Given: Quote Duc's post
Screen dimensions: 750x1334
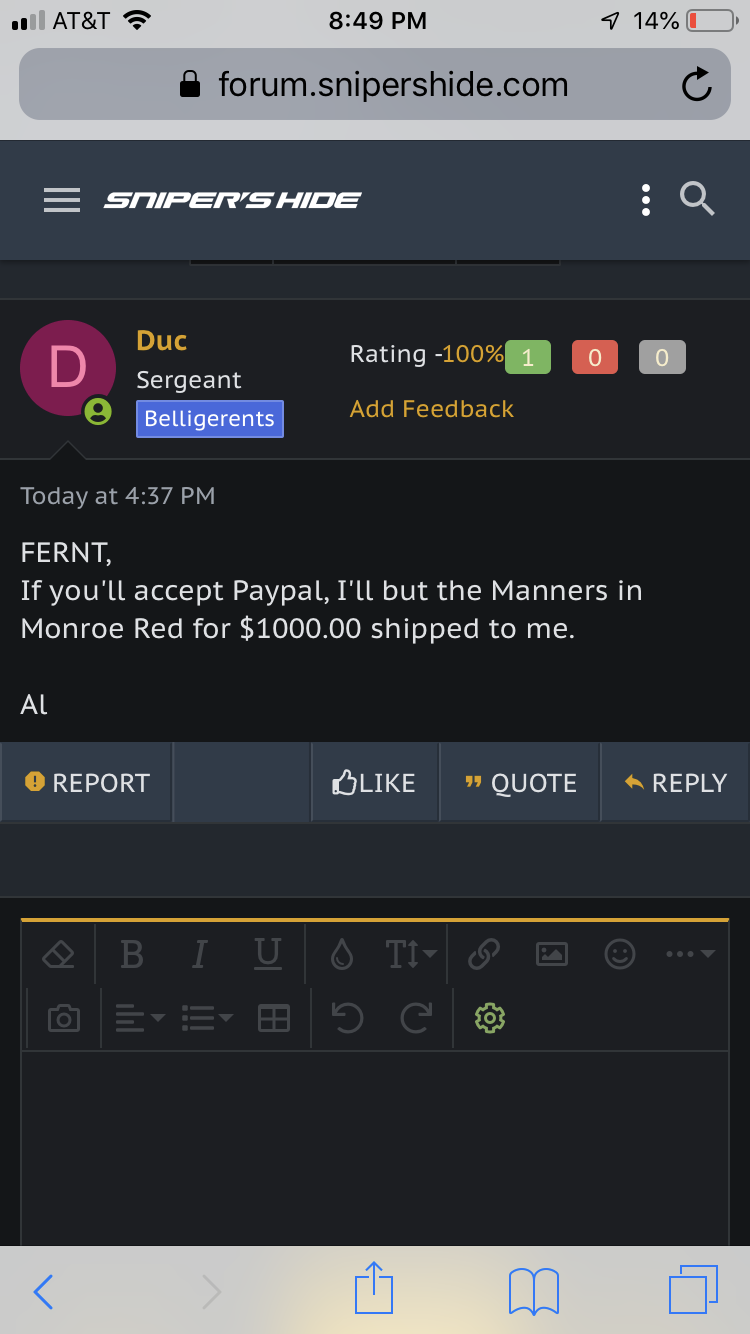Looking at the screenshot, I should click(x=520, y=782).
